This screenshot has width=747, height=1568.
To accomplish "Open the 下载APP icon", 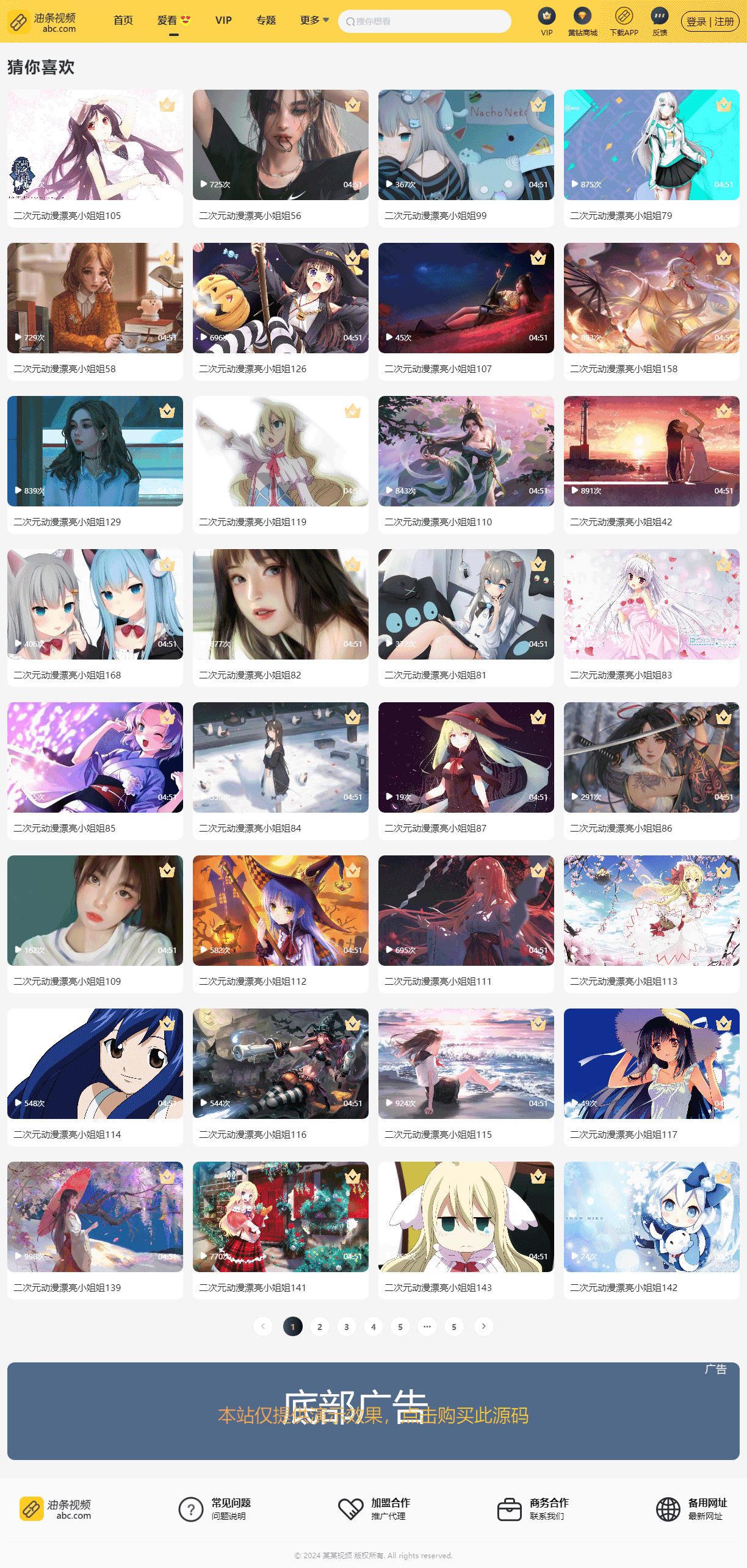I will tap(624, 21).
